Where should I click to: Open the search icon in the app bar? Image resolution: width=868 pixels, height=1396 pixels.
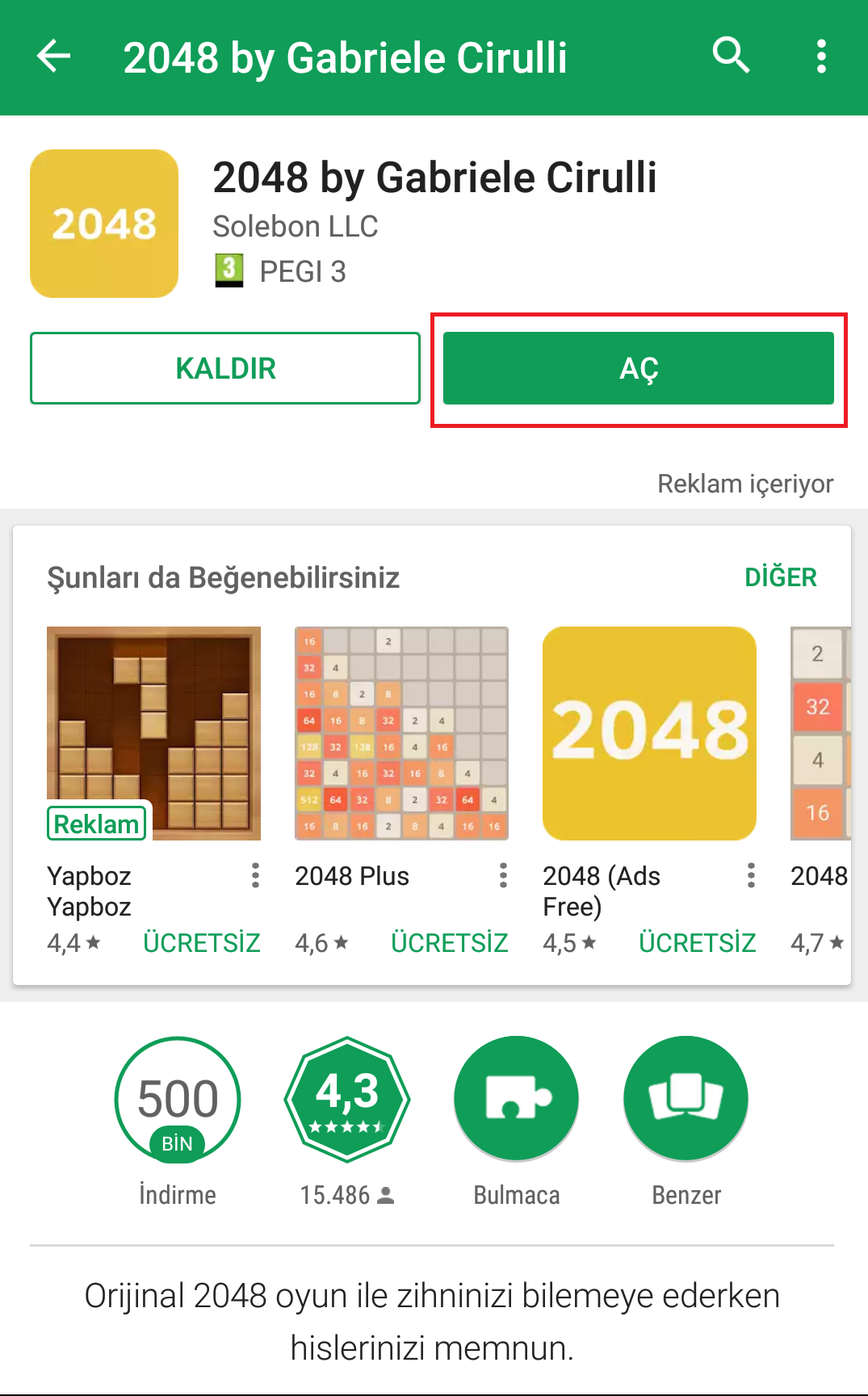[732, 57]
